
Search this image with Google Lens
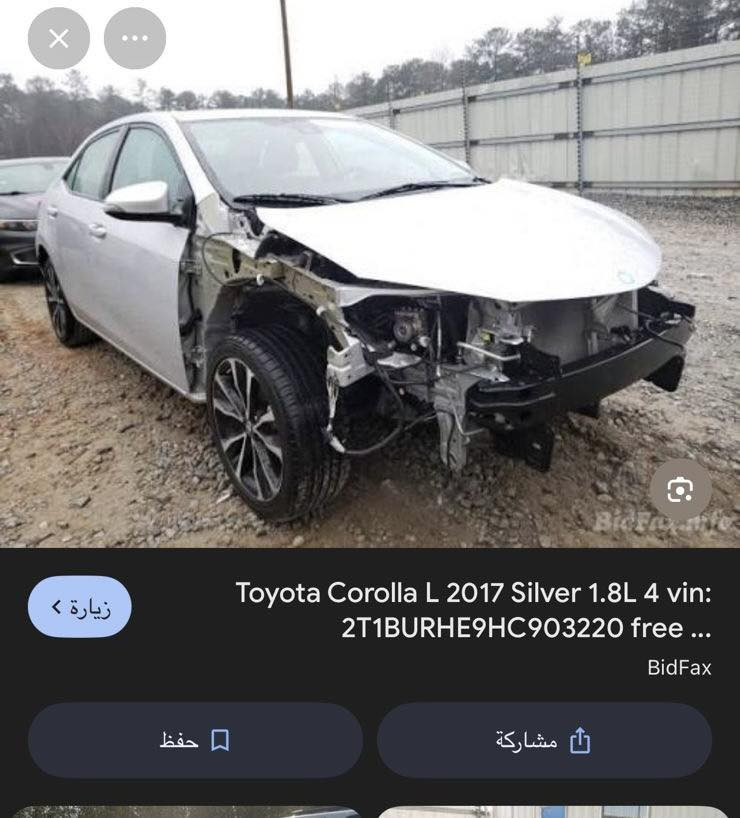pos(680,490)
